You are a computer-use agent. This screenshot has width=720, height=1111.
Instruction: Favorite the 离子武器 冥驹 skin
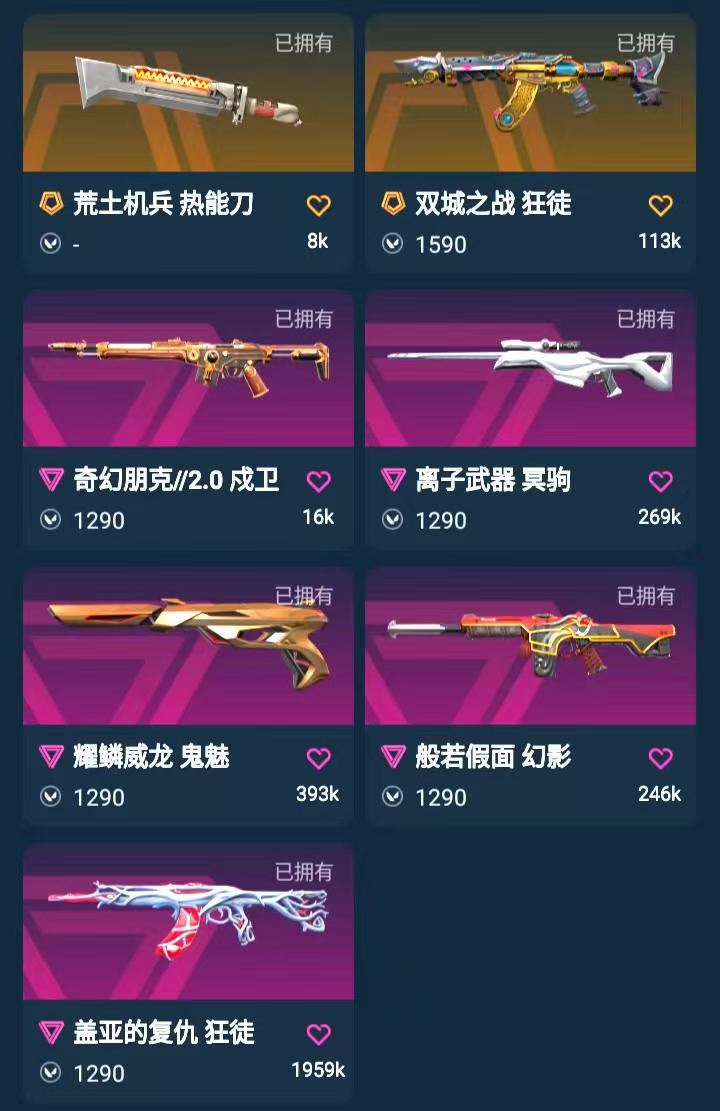(x=660, y=481)
